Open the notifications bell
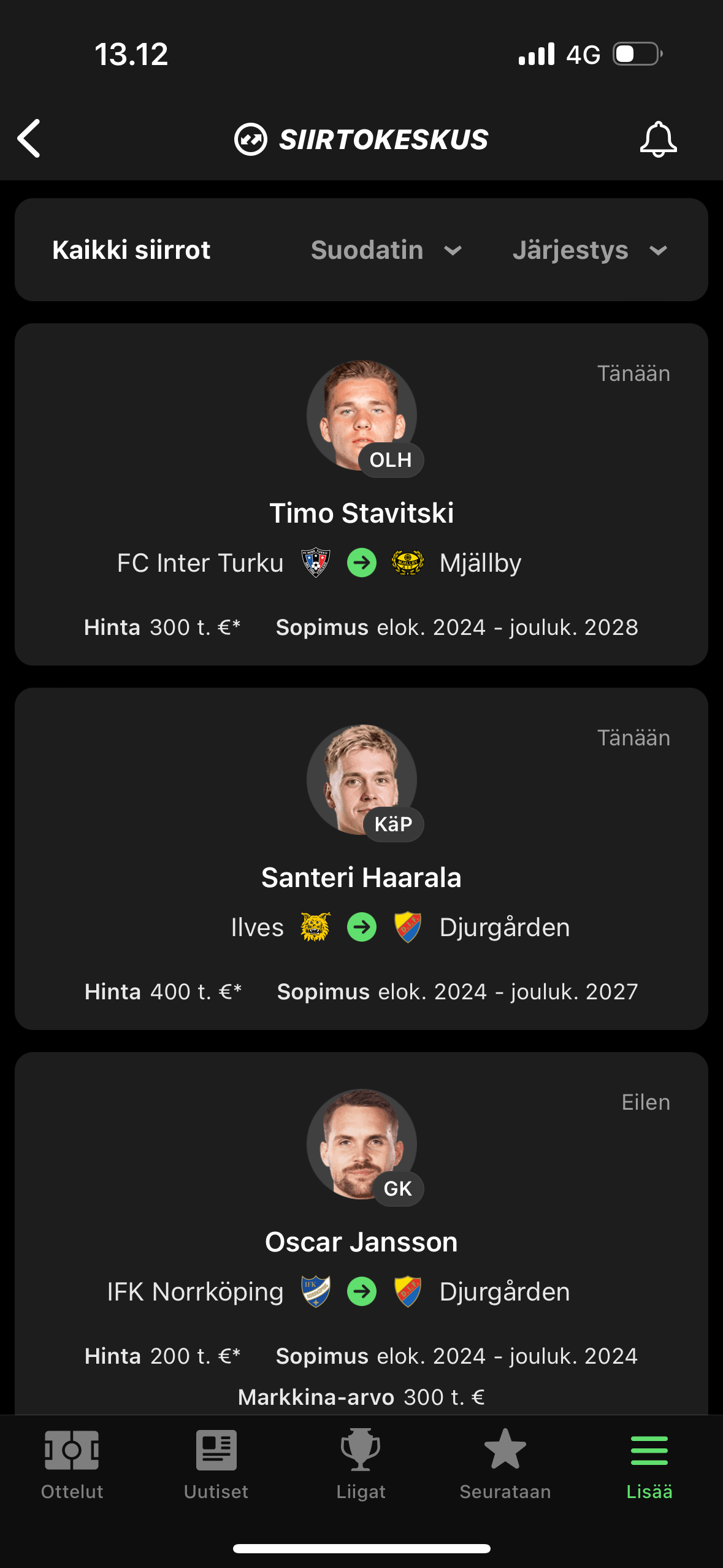The width and height of the screenshot is (723, 1568). click(658, 139)
